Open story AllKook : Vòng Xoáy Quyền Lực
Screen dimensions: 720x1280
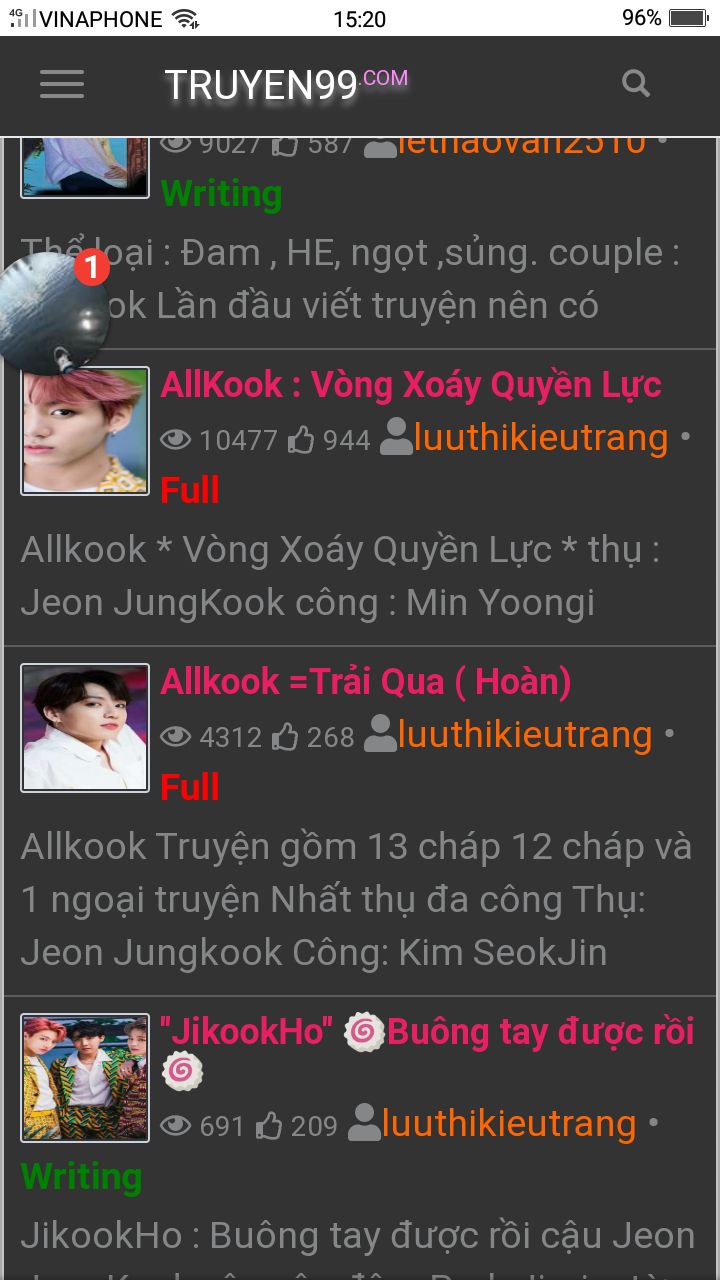(x=411, y=385)
